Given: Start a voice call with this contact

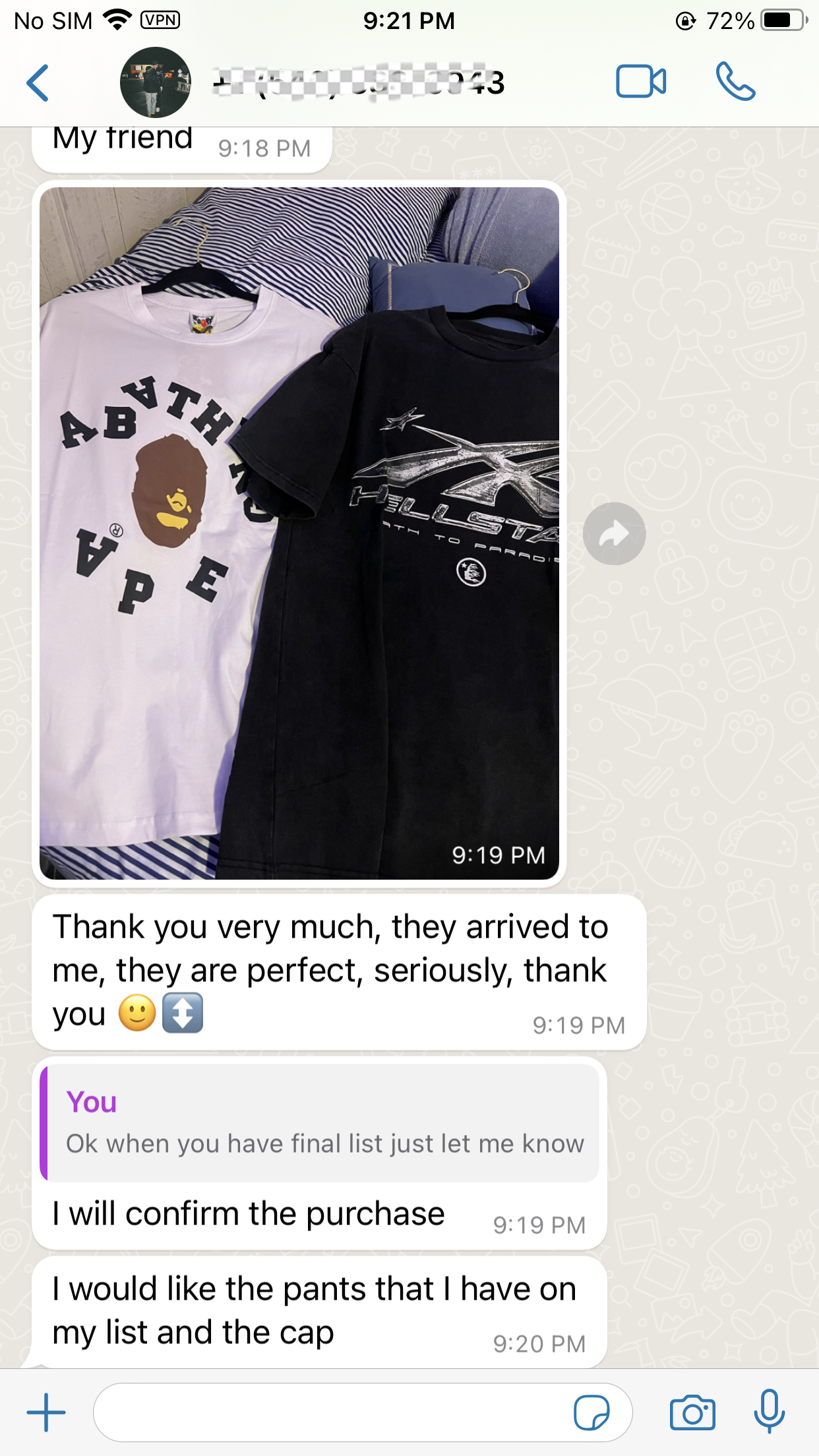Looking at the screenshot, I should [735, 82].
